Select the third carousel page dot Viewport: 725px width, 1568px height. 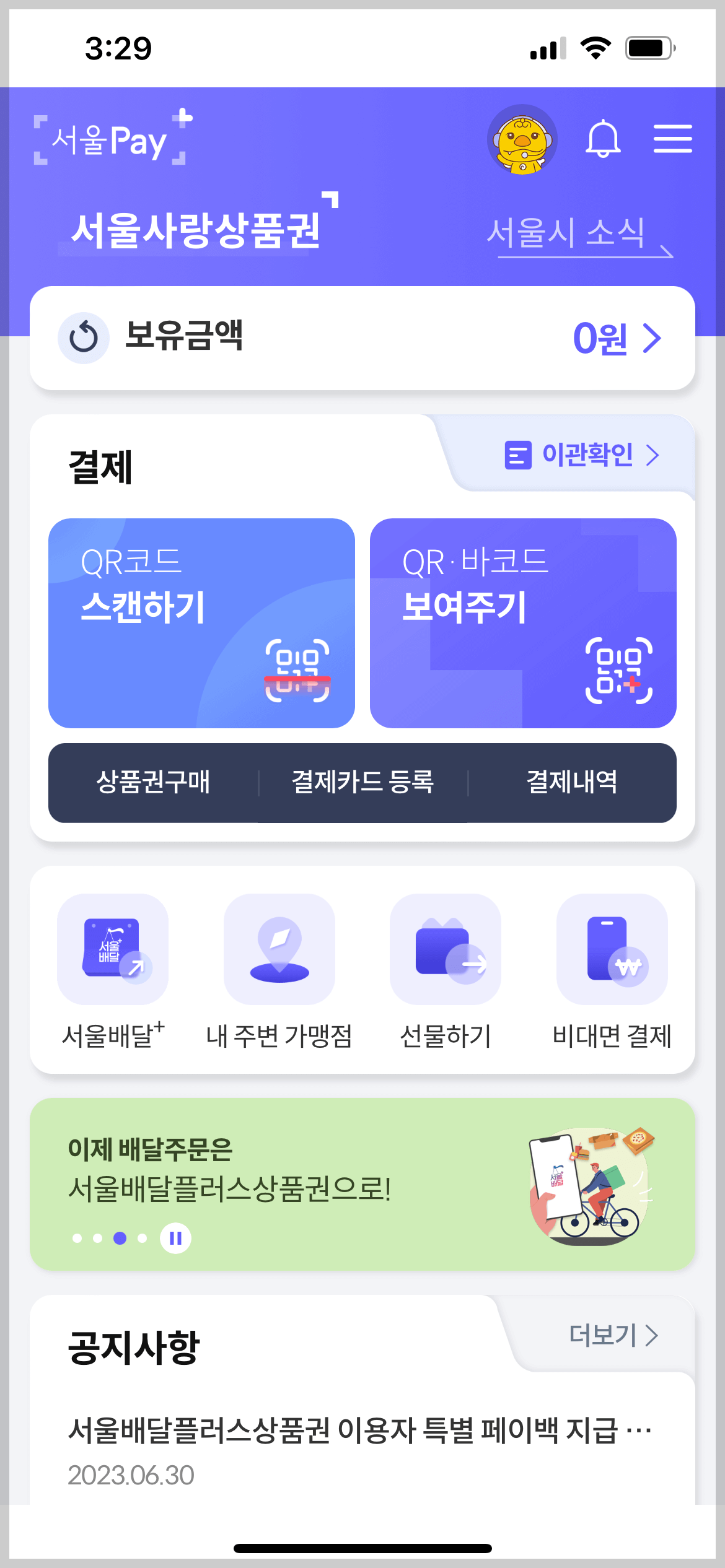120,1239
